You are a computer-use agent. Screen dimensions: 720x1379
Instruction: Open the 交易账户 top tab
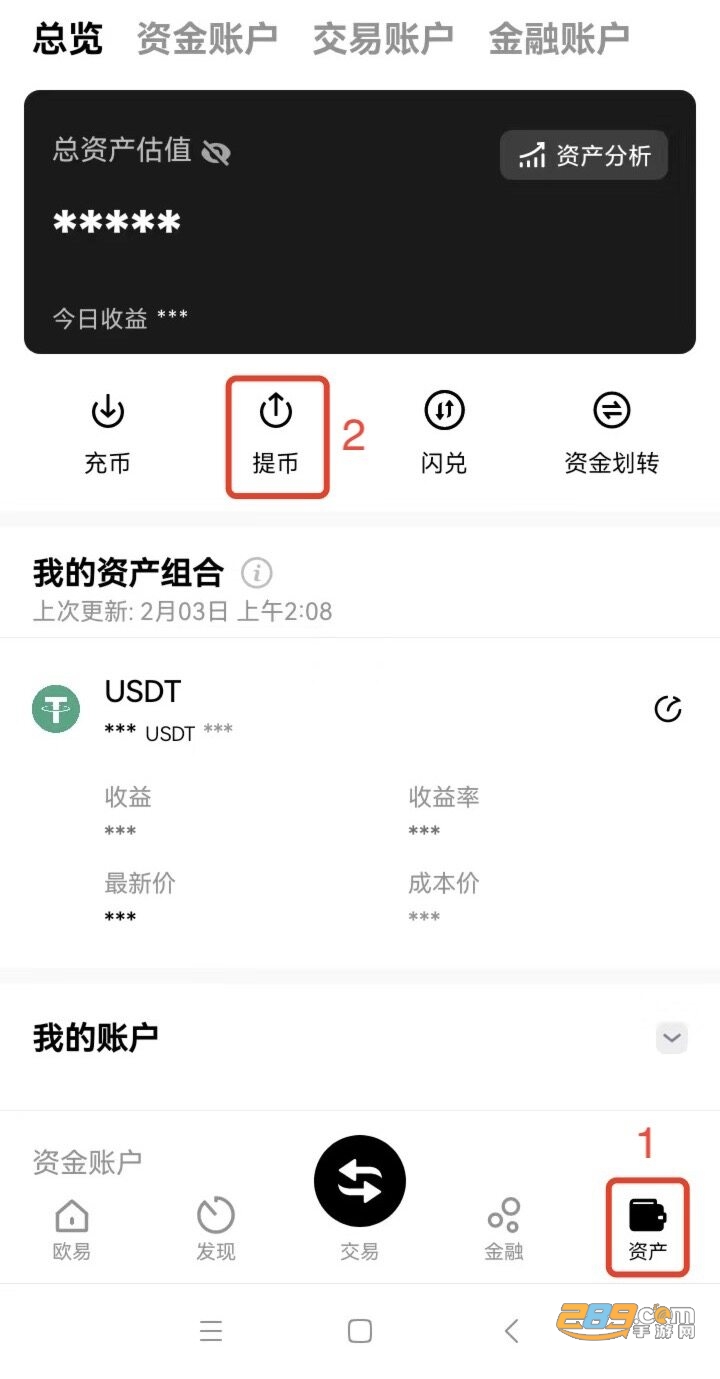(382, 39)
